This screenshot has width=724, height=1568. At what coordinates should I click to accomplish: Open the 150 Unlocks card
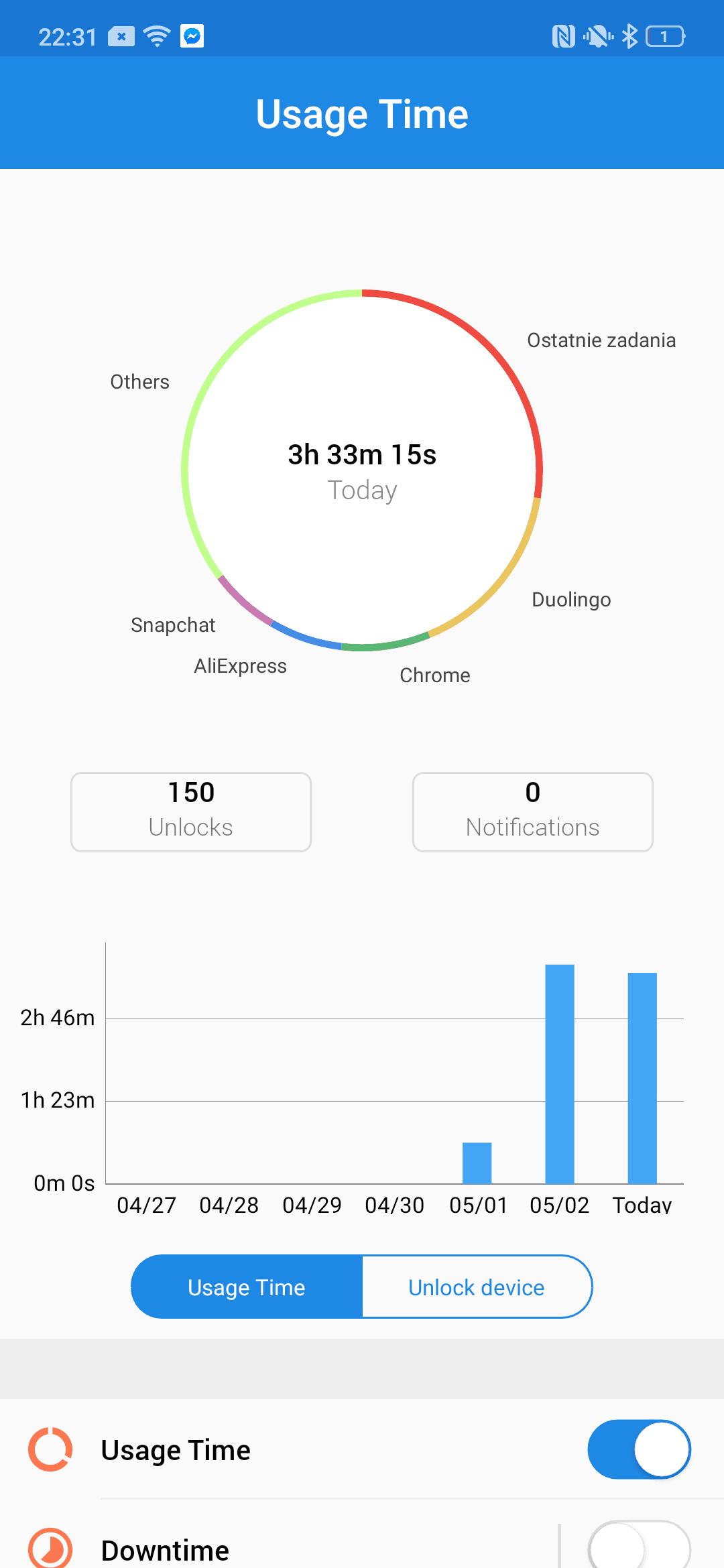point(191,812)
